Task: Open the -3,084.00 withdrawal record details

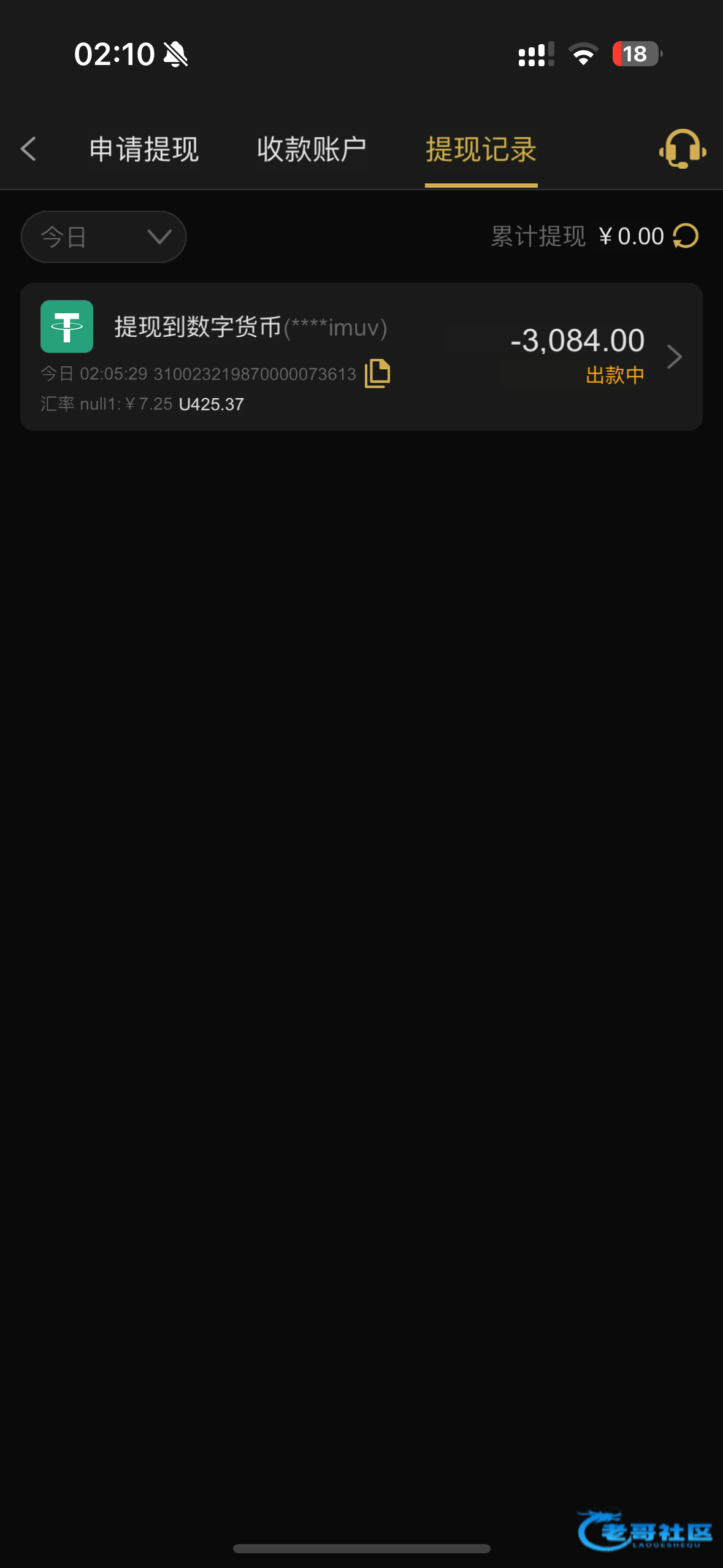Action: coord(674,356)
